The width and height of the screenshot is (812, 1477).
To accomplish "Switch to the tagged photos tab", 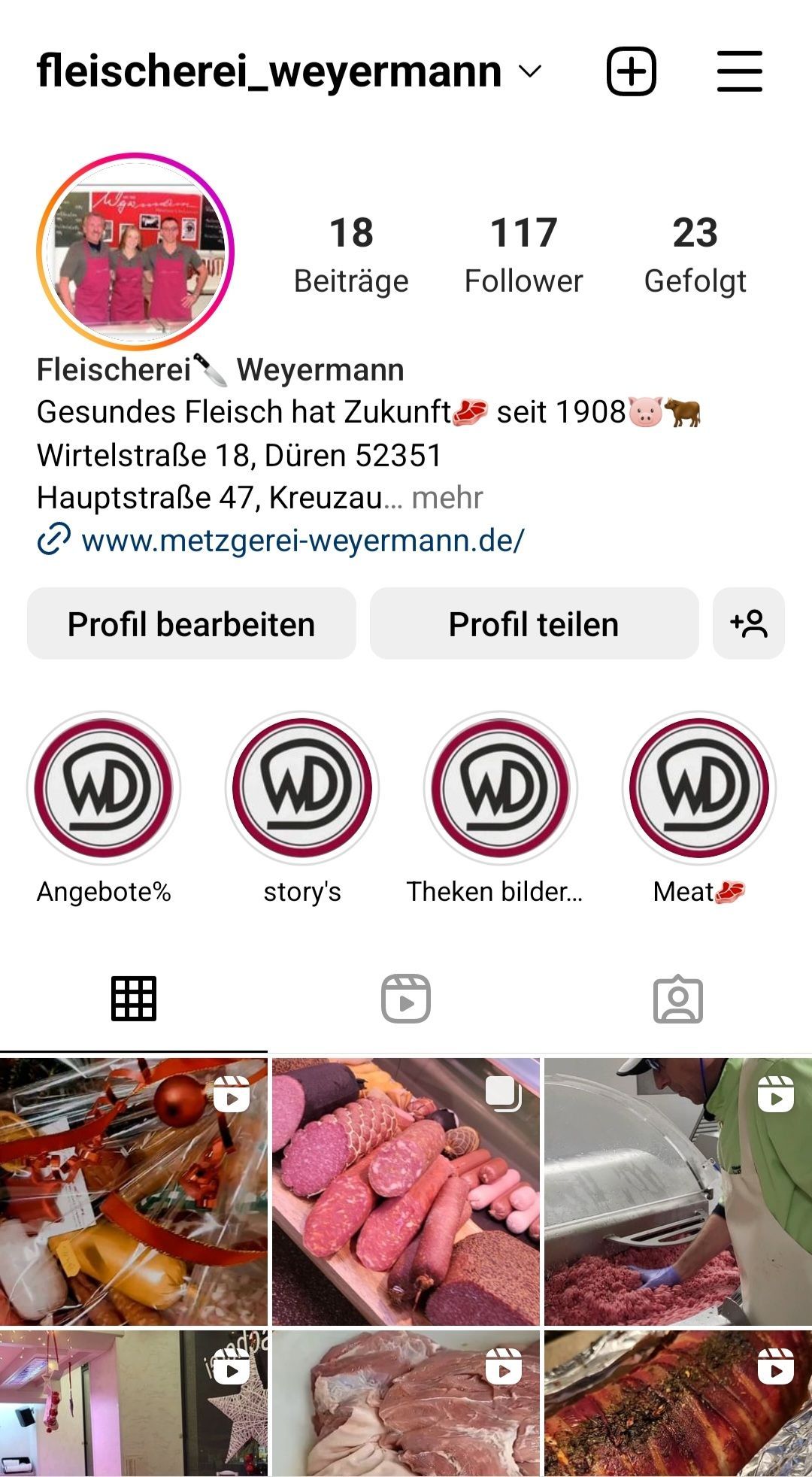I will 677,999.
